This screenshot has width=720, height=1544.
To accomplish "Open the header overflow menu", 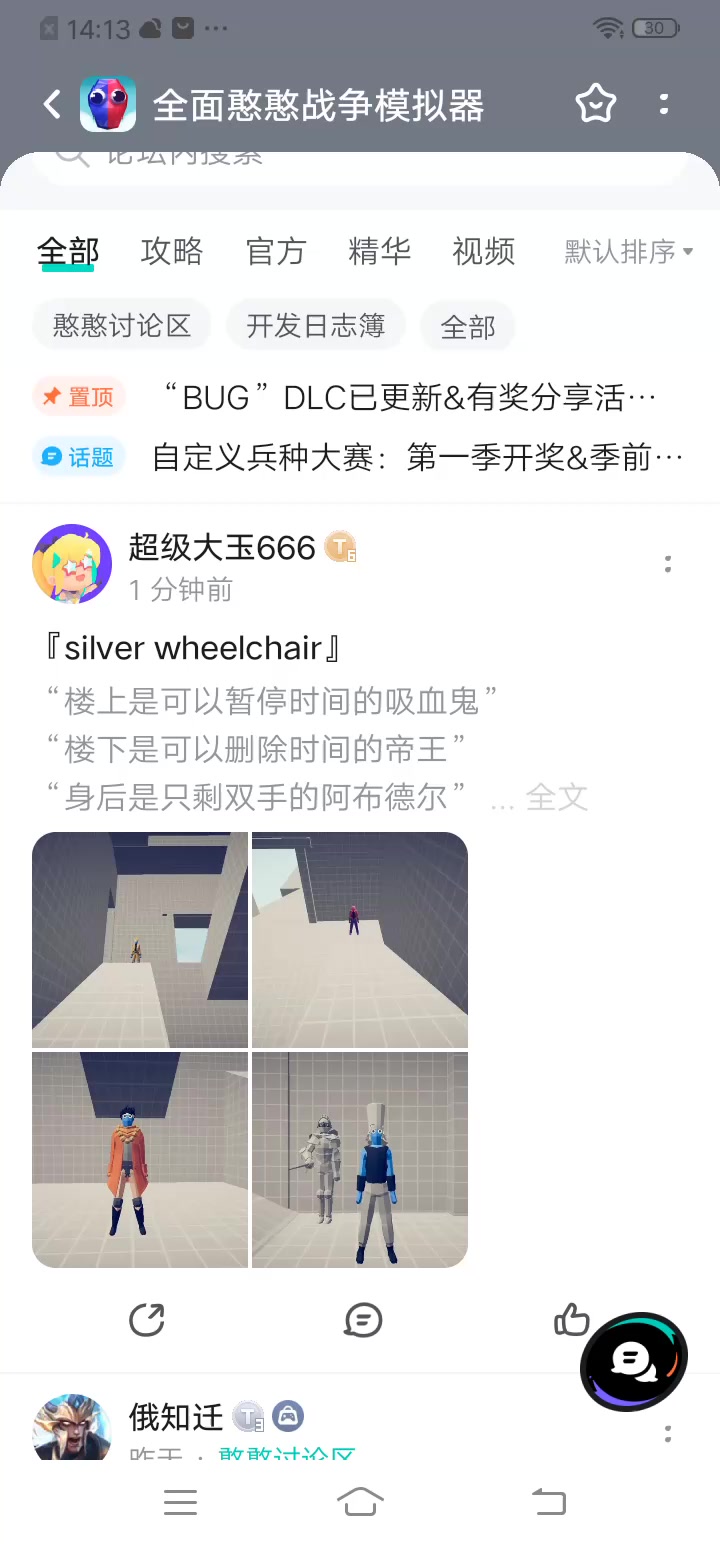I will 665,104.
